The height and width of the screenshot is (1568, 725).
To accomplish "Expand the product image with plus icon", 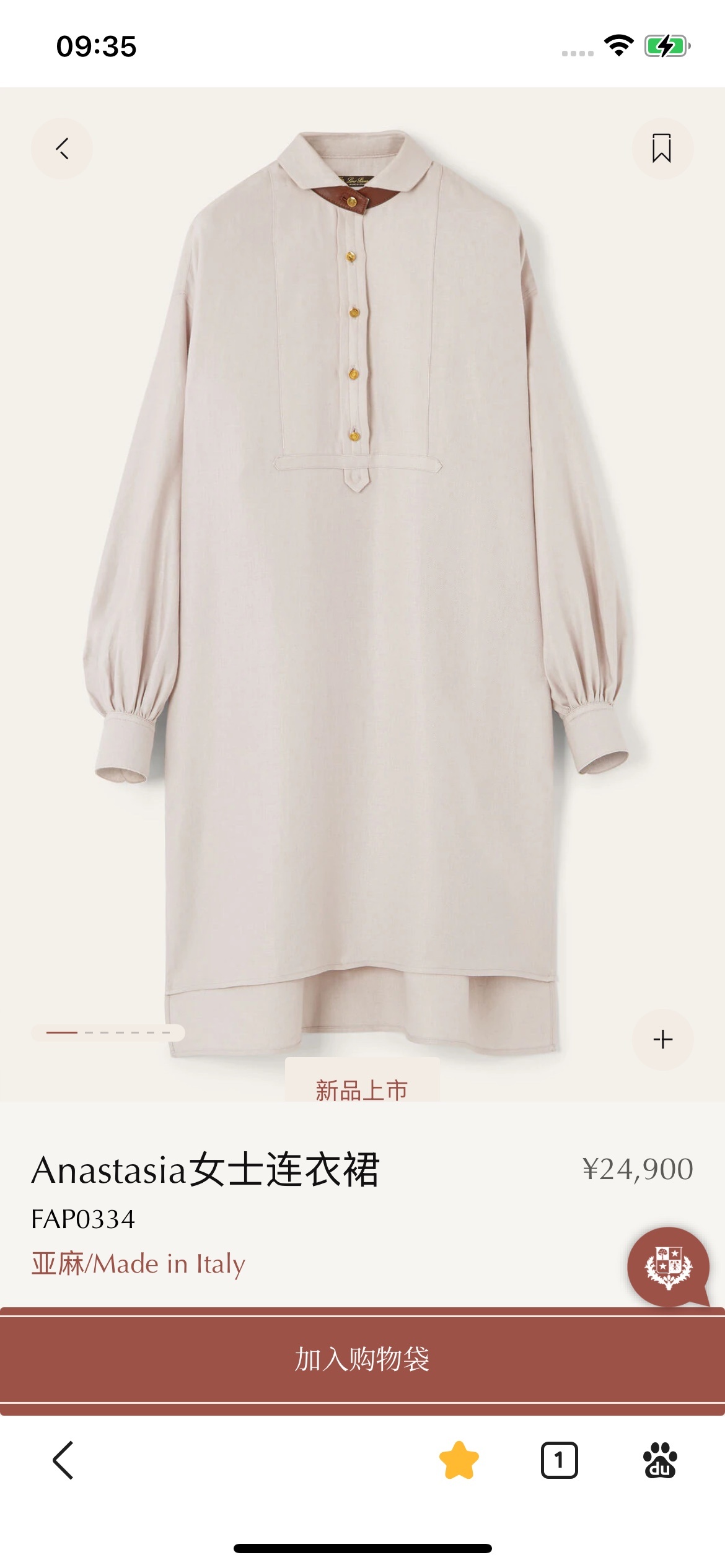I will click(x=662, y=1039).
